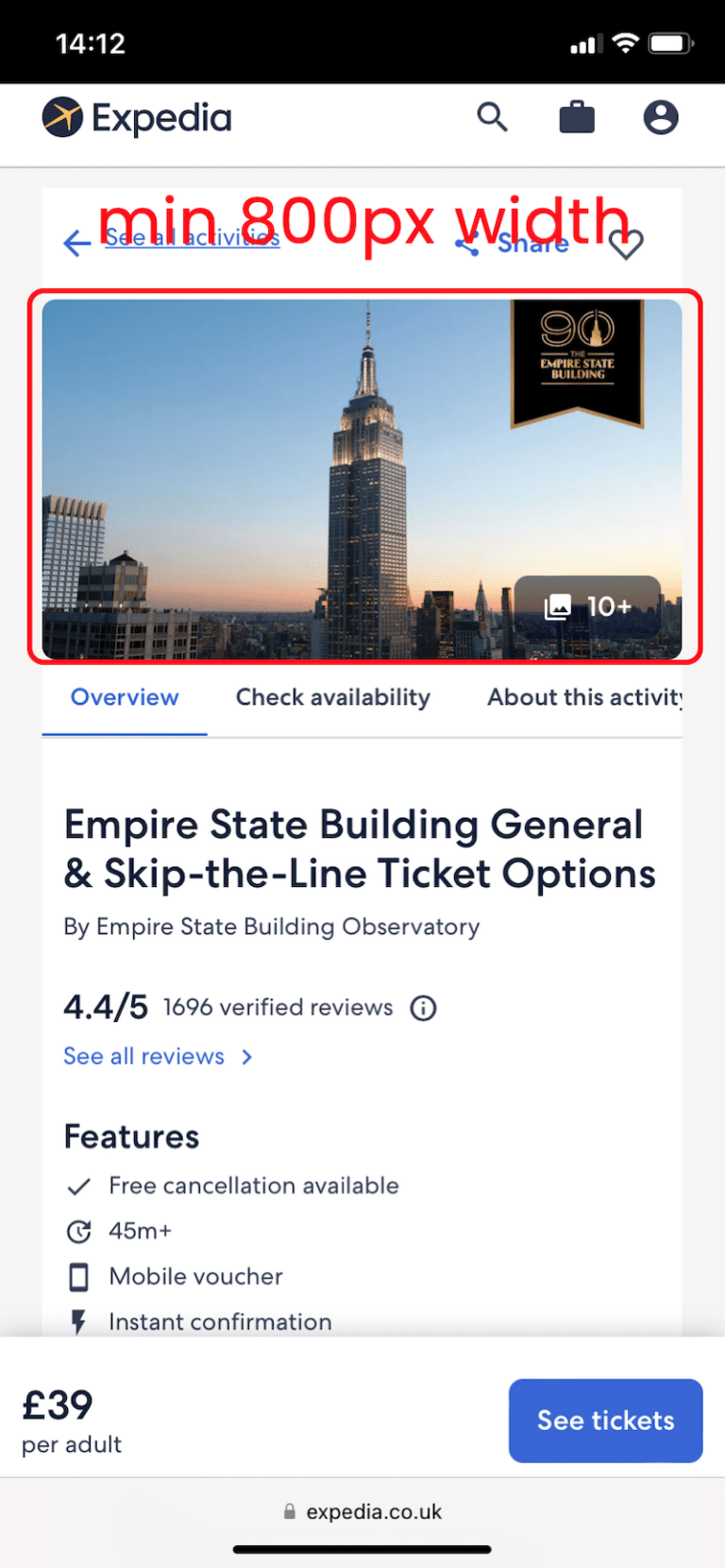Switch to the Overview tab
This screenshot has width=725, height=1568.
click(125, 698)
